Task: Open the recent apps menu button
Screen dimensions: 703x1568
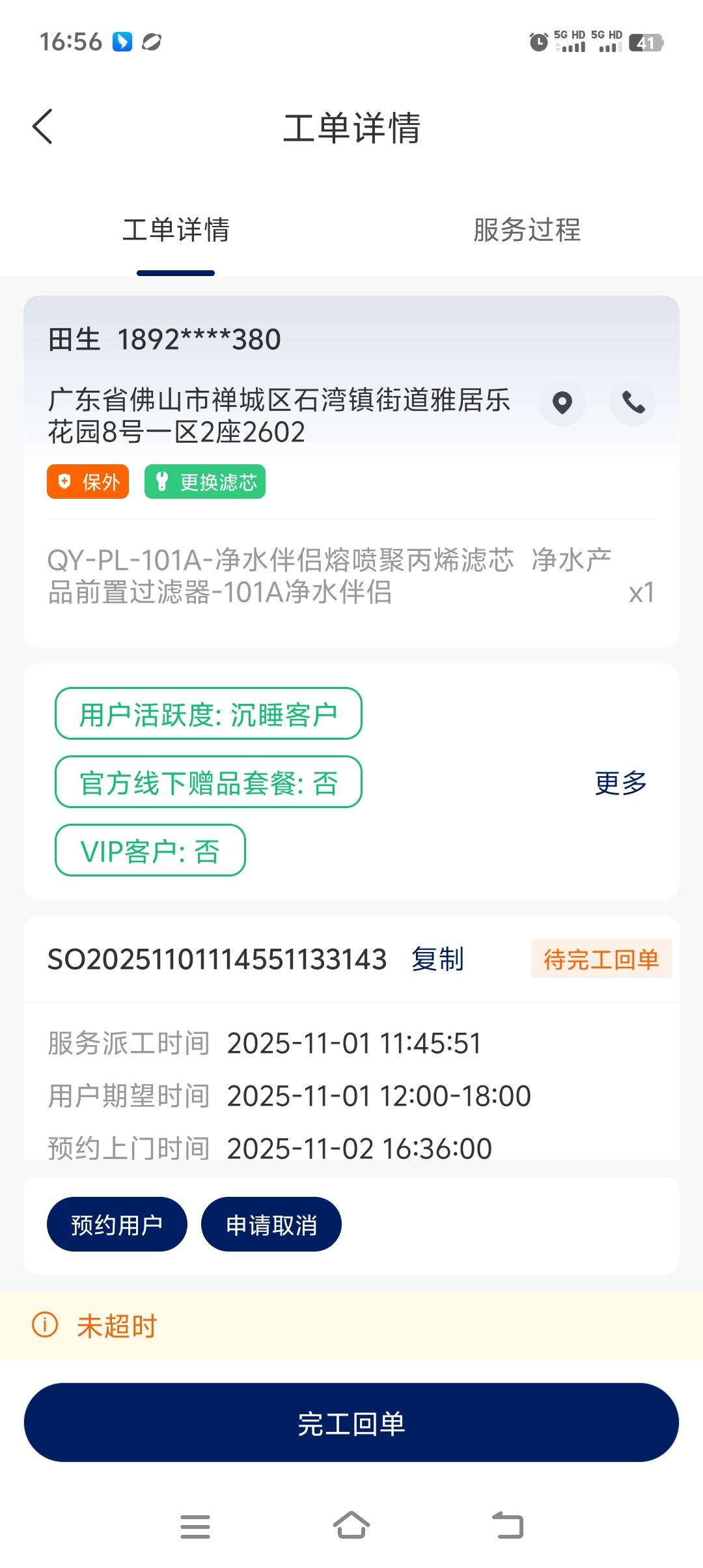Action: pyautogui.click(x=195, y=1526)
